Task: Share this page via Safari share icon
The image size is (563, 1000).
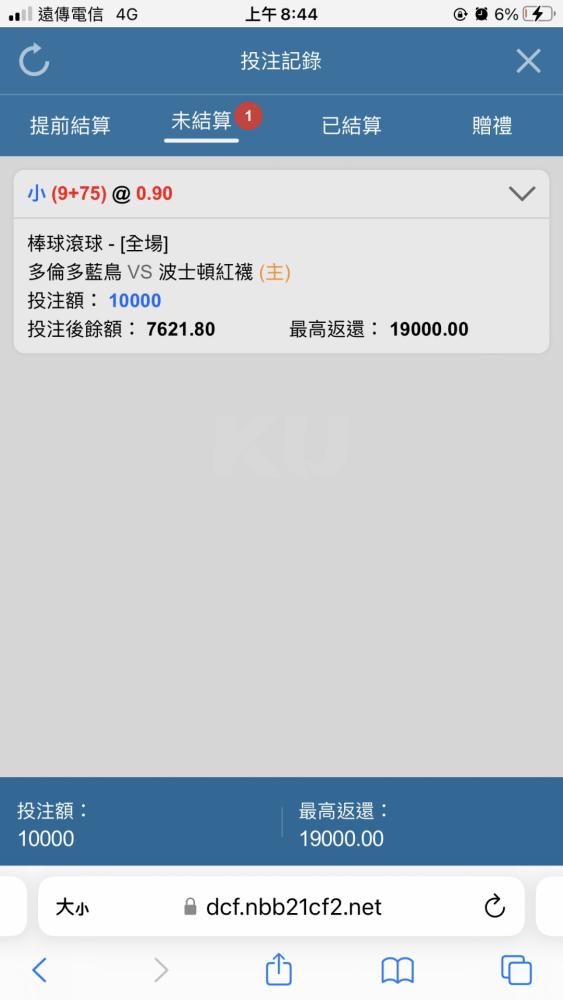Action: [279, 969]
